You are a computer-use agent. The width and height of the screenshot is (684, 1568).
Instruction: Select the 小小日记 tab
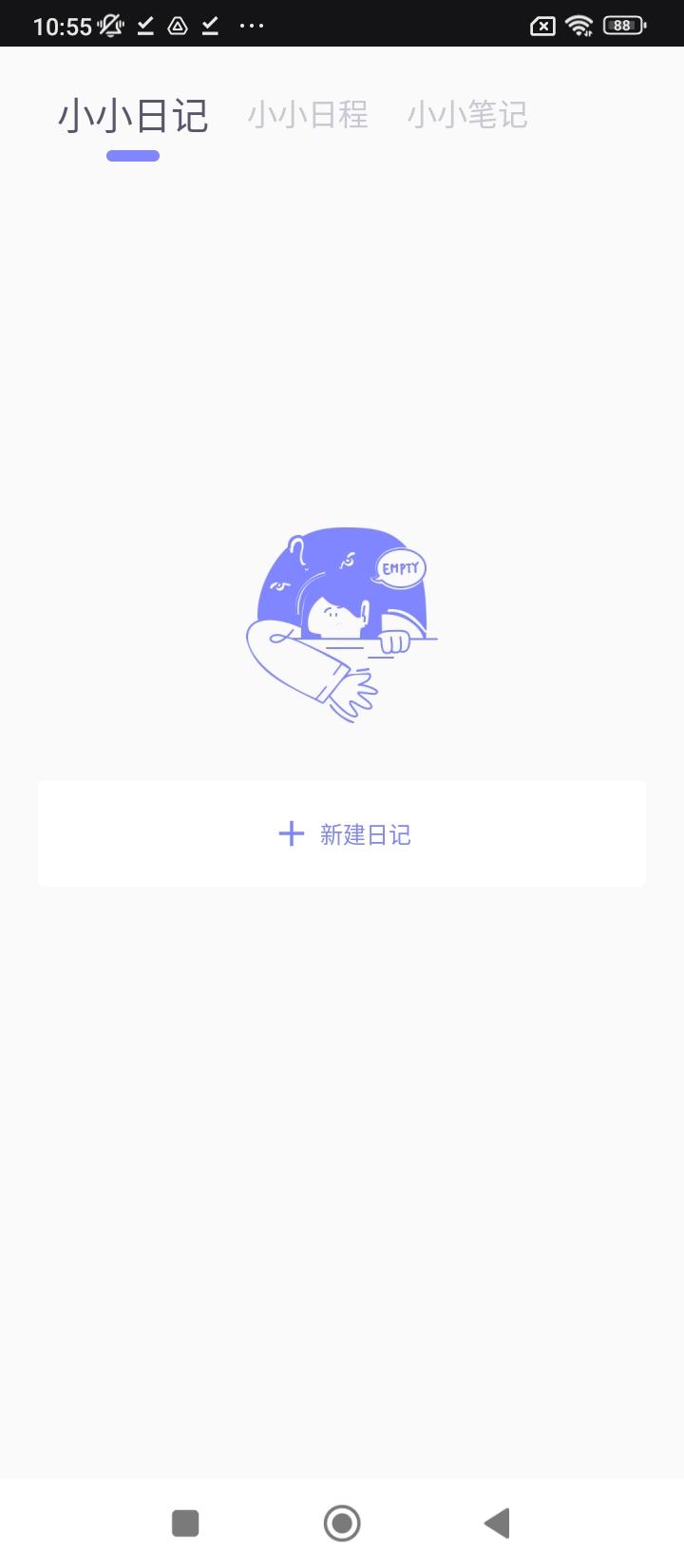tap(133, 114)
